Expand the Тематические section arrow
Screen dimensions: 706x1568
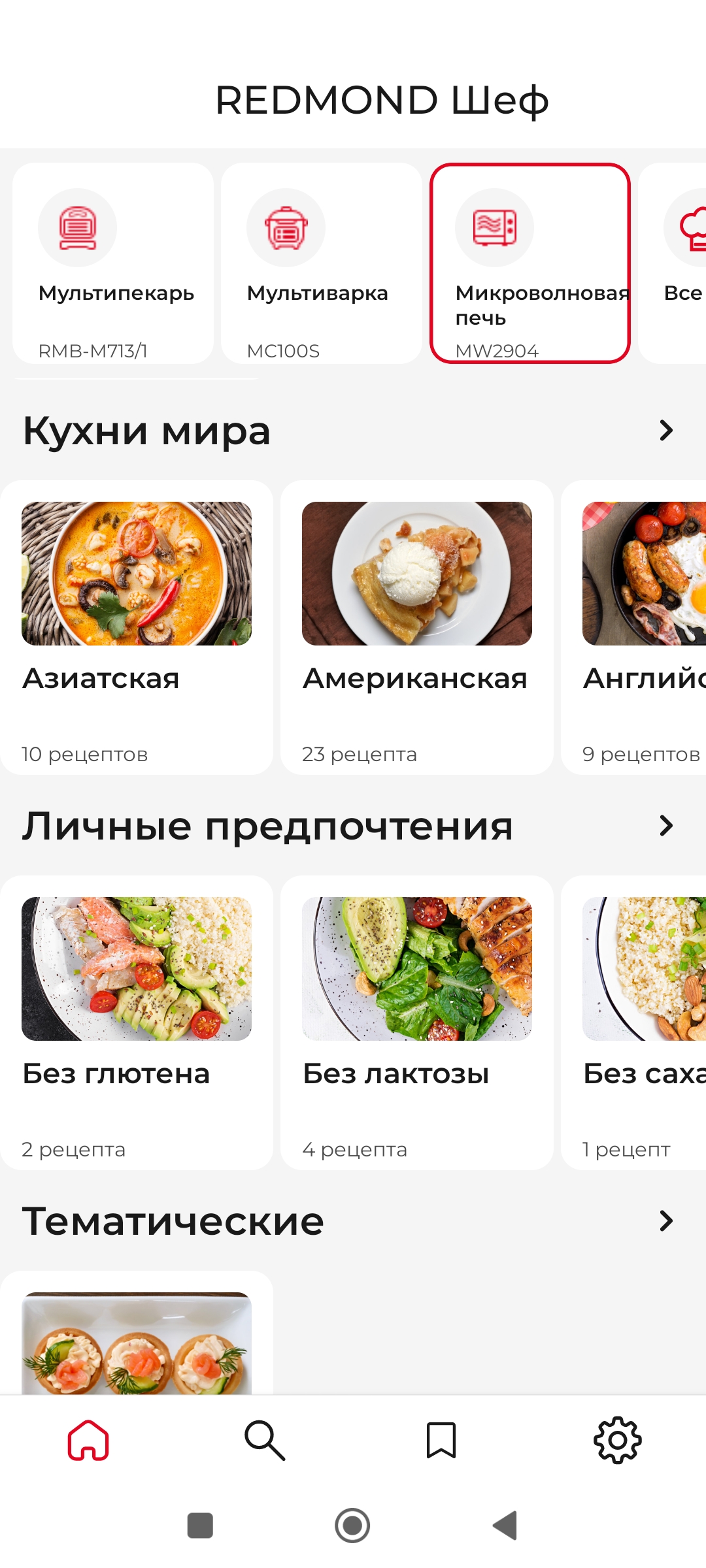pos(665,1220)
